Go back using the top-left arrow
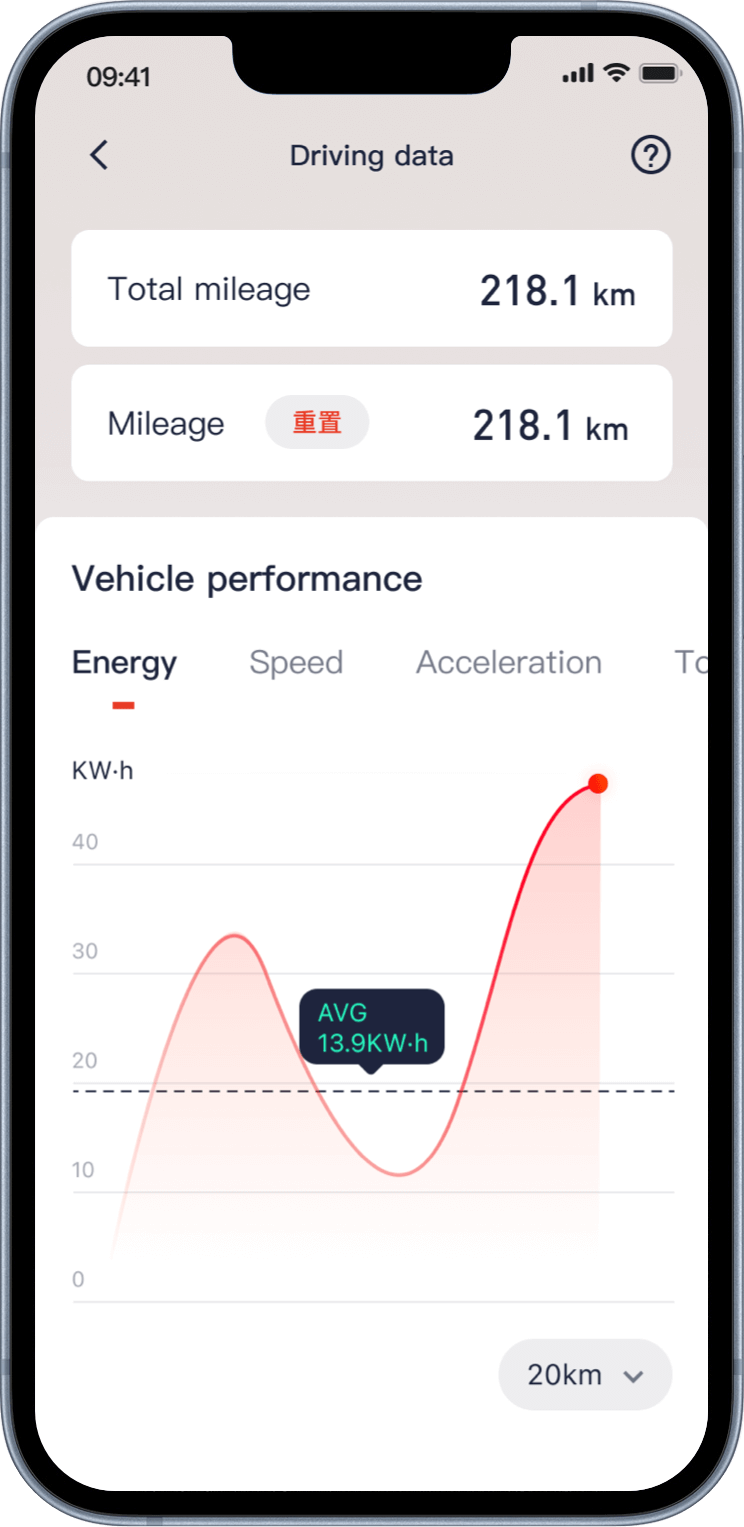This screenshot has height=1527, width=744. [98, 155]
